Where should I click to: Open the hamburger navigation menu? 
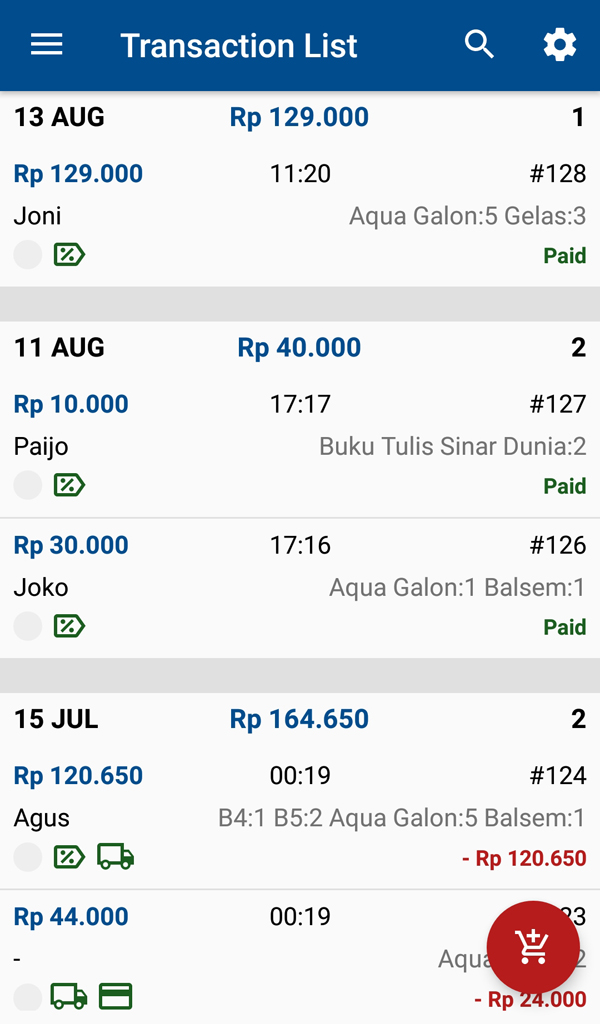pyautogui.click(x=46, y=45)
